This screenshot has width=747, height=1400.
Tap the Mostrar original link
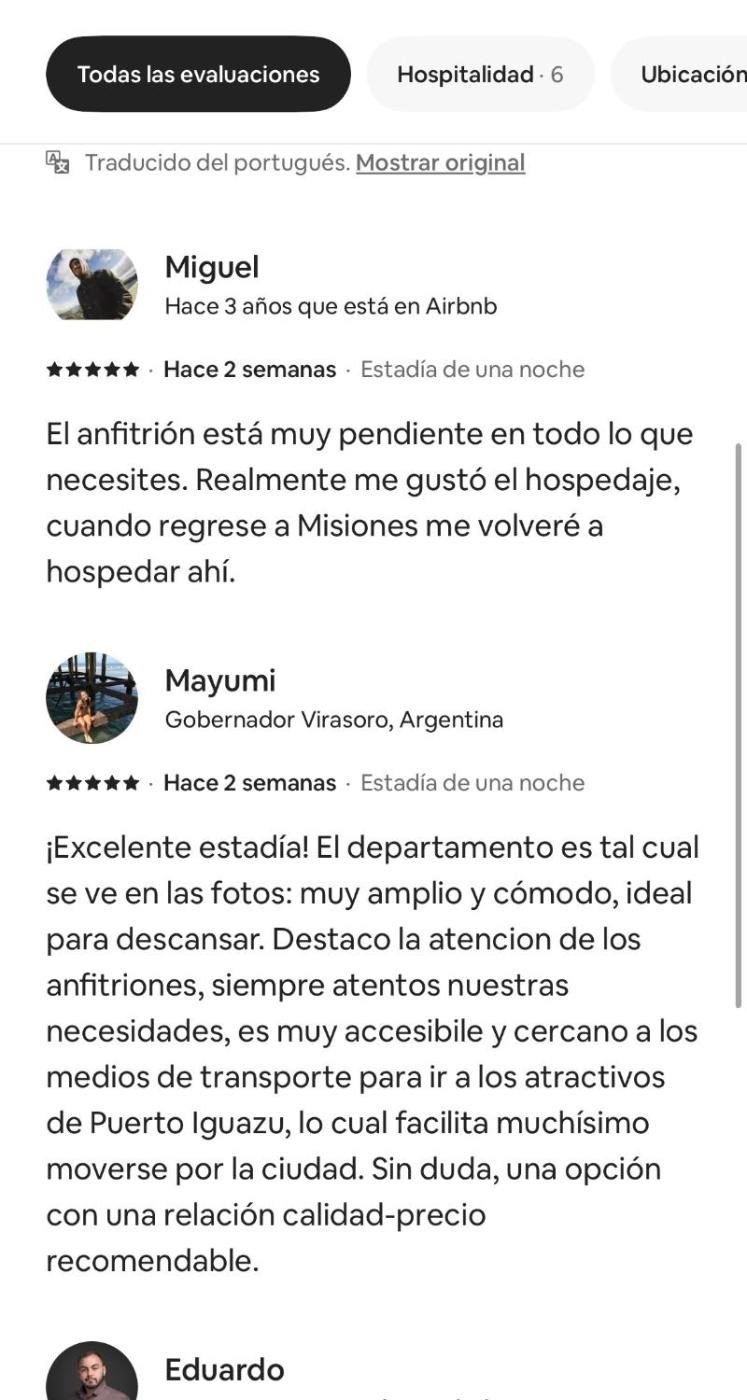pos(440,162)
